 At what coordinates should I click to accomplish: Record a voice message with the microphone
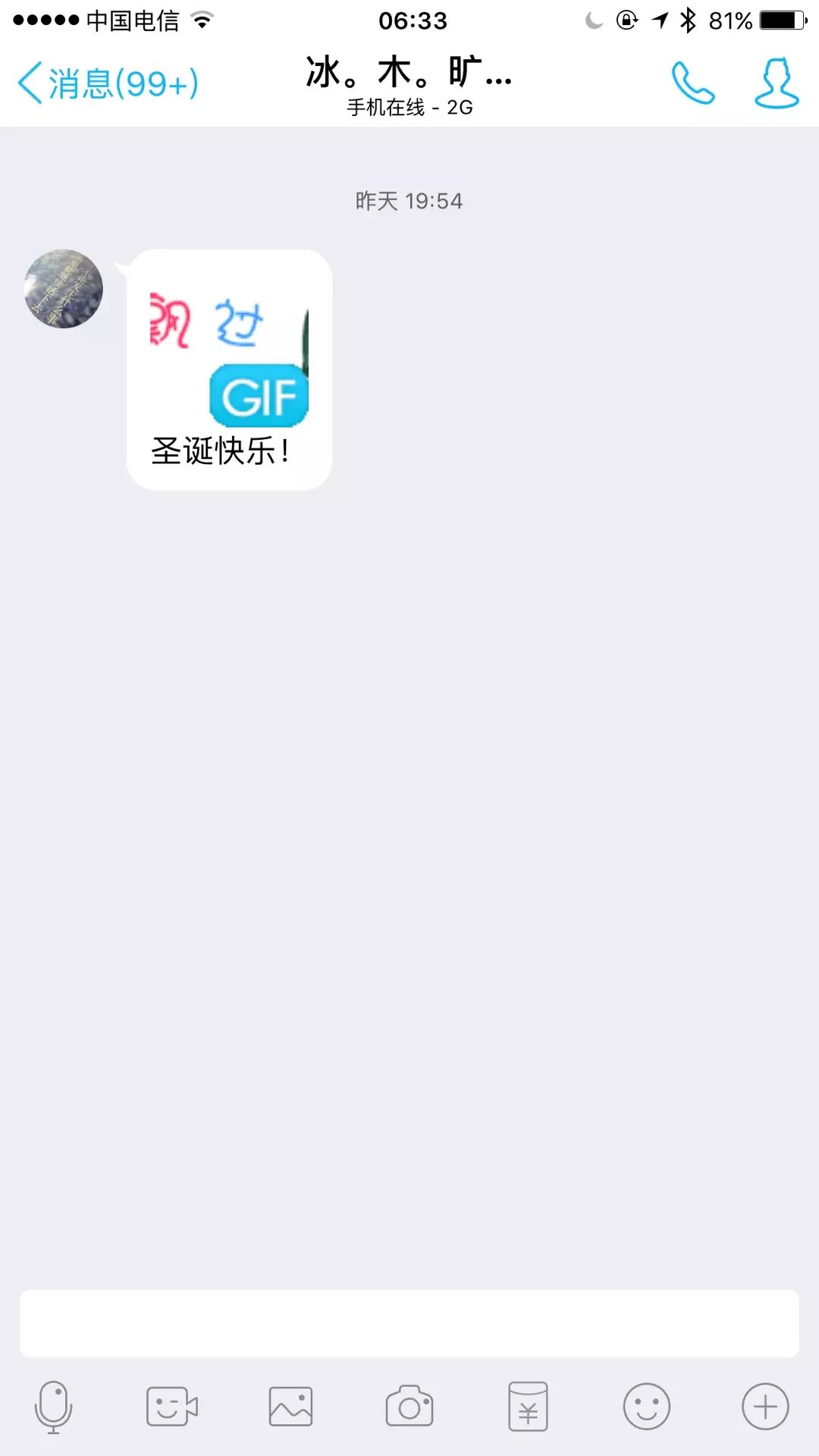53,1407
